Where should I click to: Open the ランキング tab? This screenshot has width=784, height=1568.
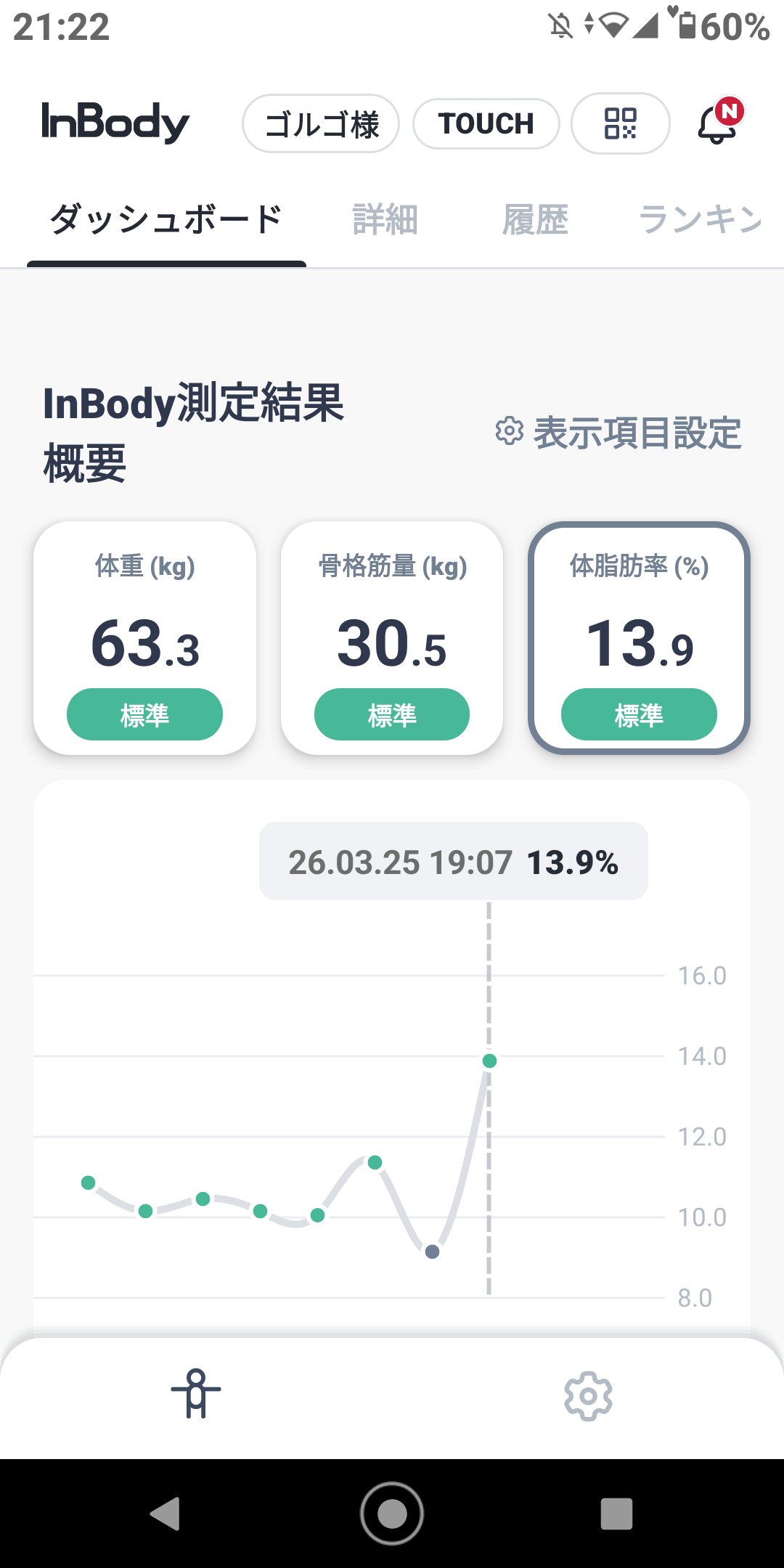[x=700, y=220]
